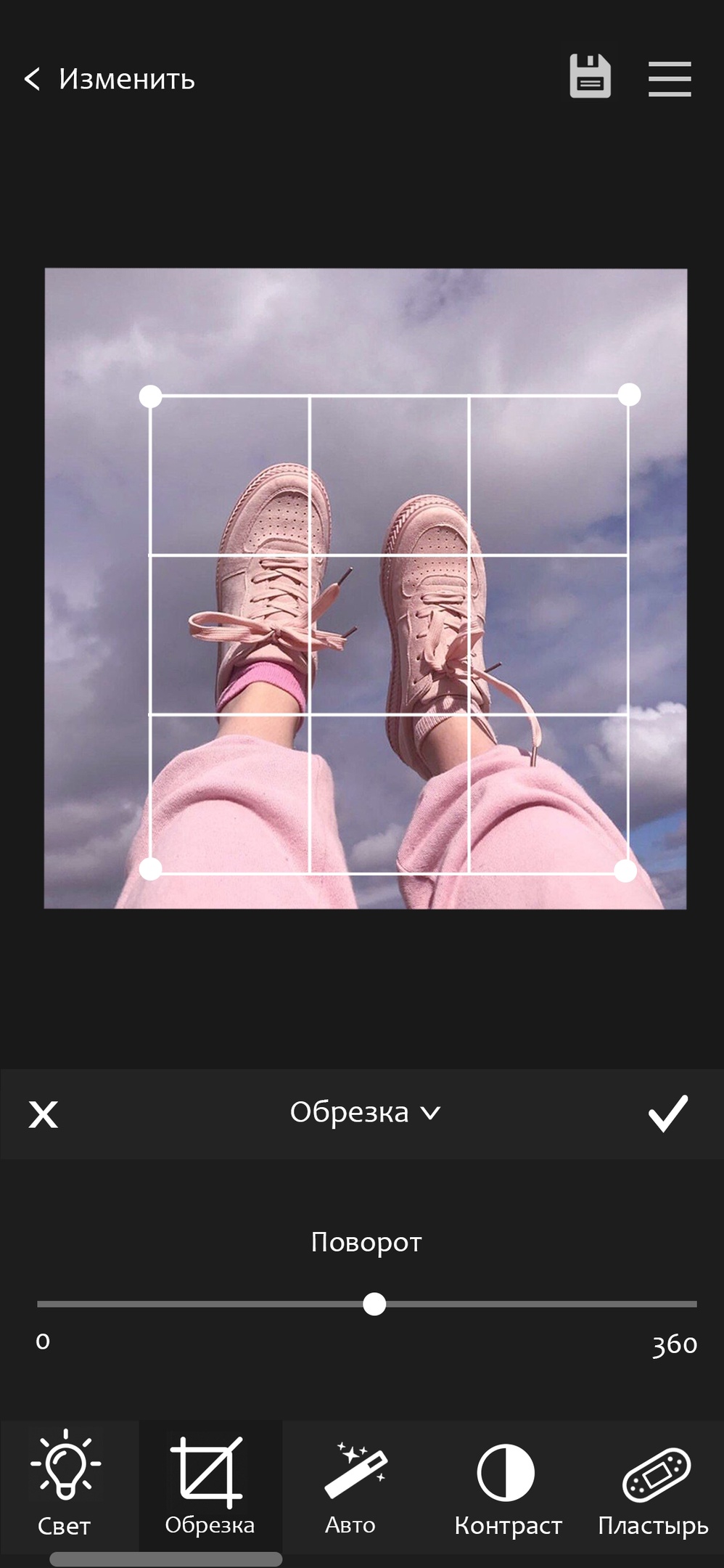Select the Свет tool
The width and height of the screenshot is (724, 1568).
point(65,1484)
